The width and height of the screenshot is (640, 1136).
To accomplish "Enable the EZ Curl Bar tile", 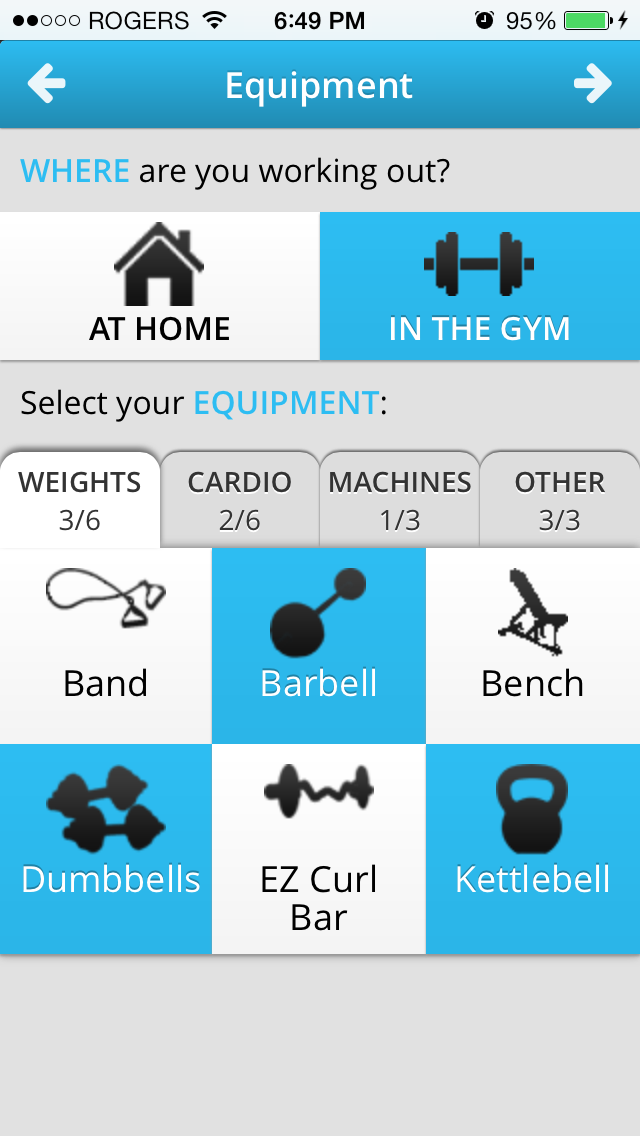I will [x=319, y=848].
